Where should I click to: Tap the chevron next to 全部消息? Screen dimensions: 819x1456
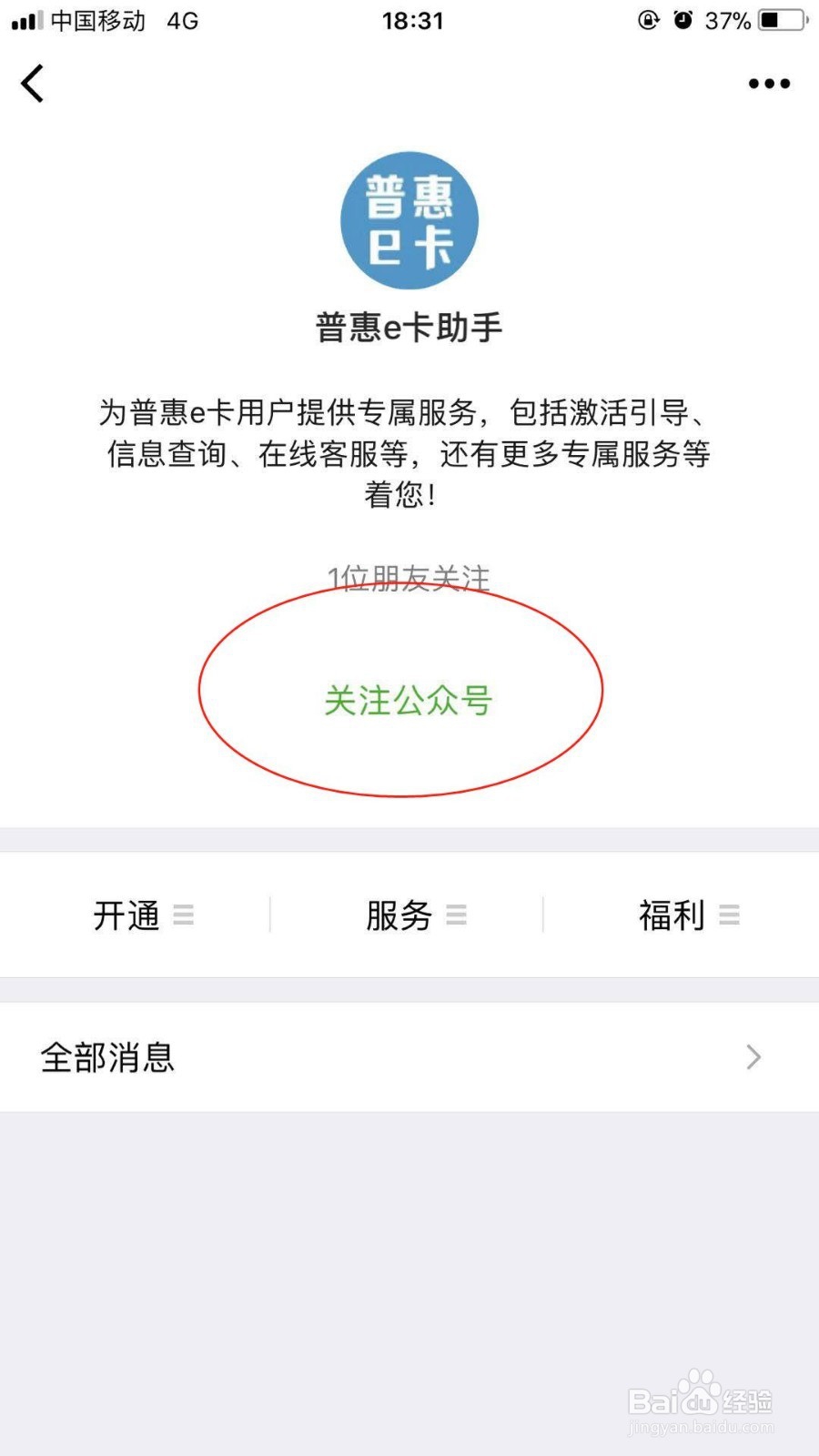point(753,1057)
